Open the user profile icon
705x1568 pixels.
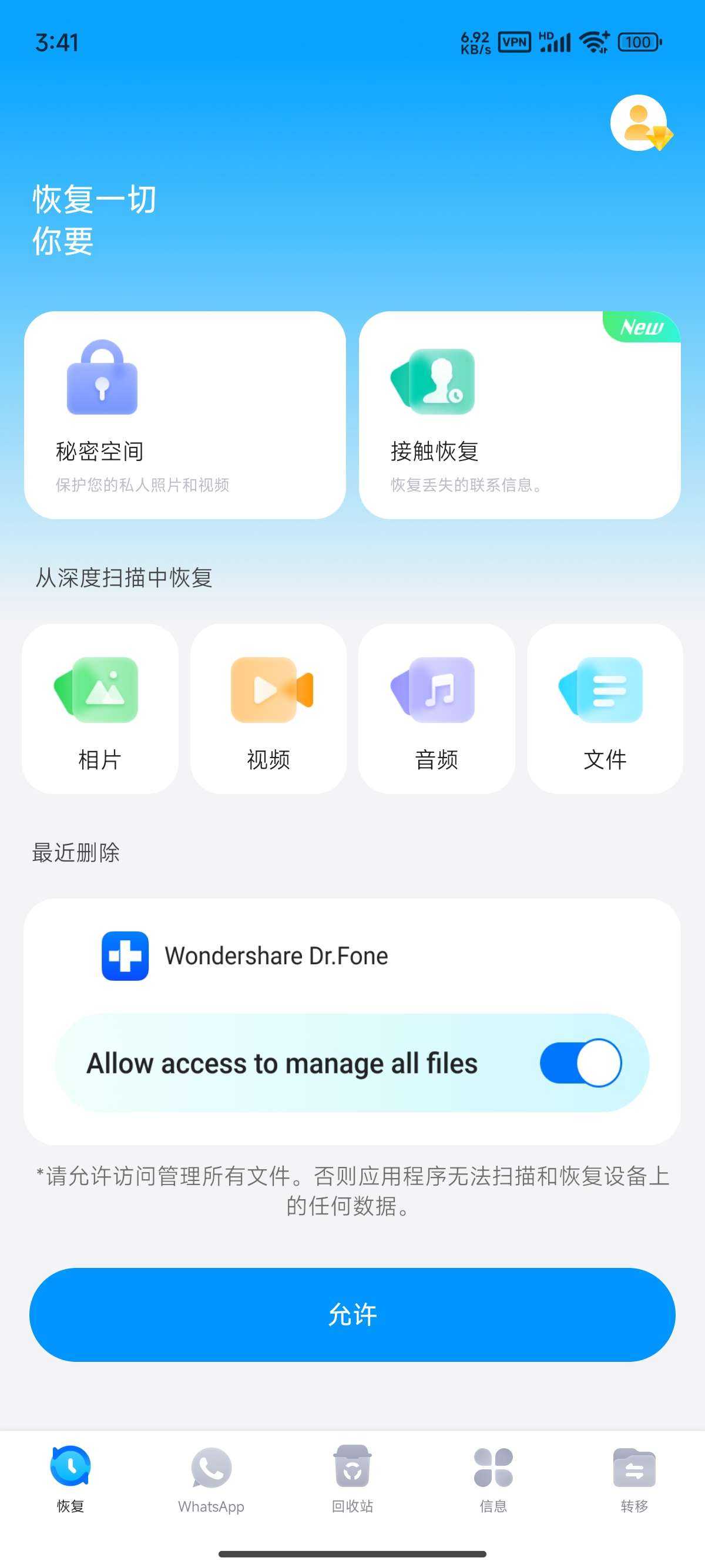pos(639,122)
